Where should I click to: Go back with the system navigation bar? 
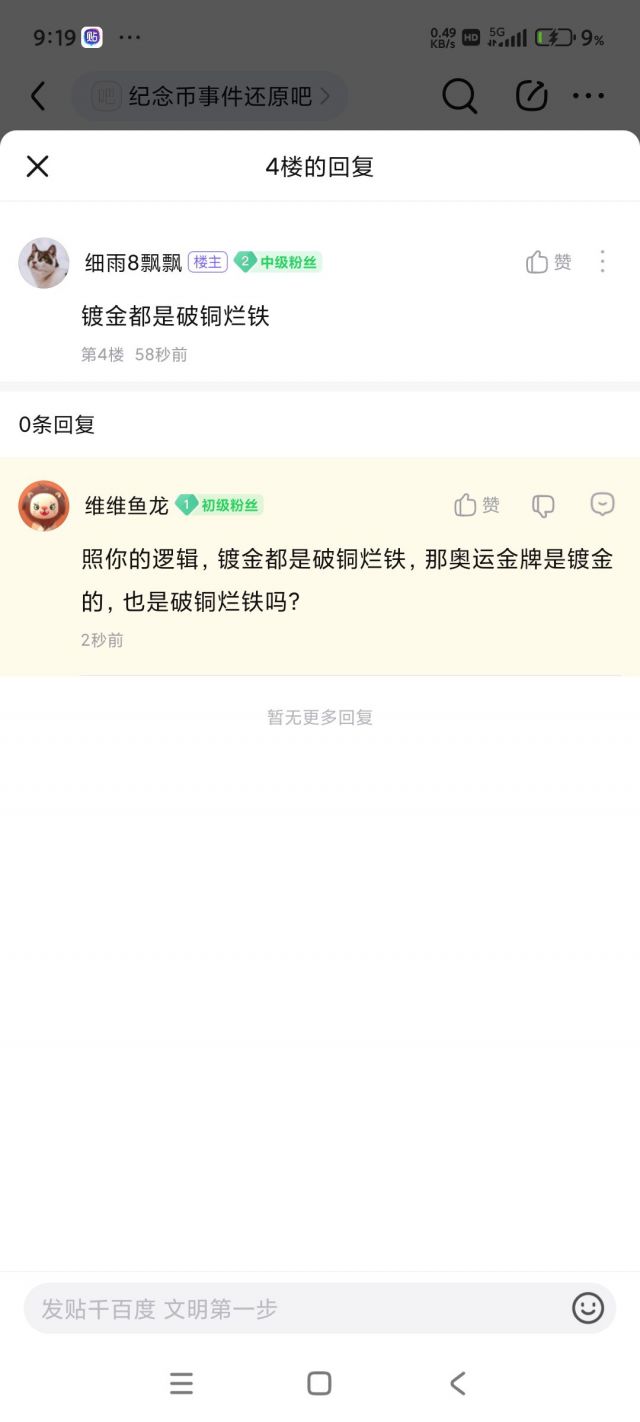coord(458,1383)
